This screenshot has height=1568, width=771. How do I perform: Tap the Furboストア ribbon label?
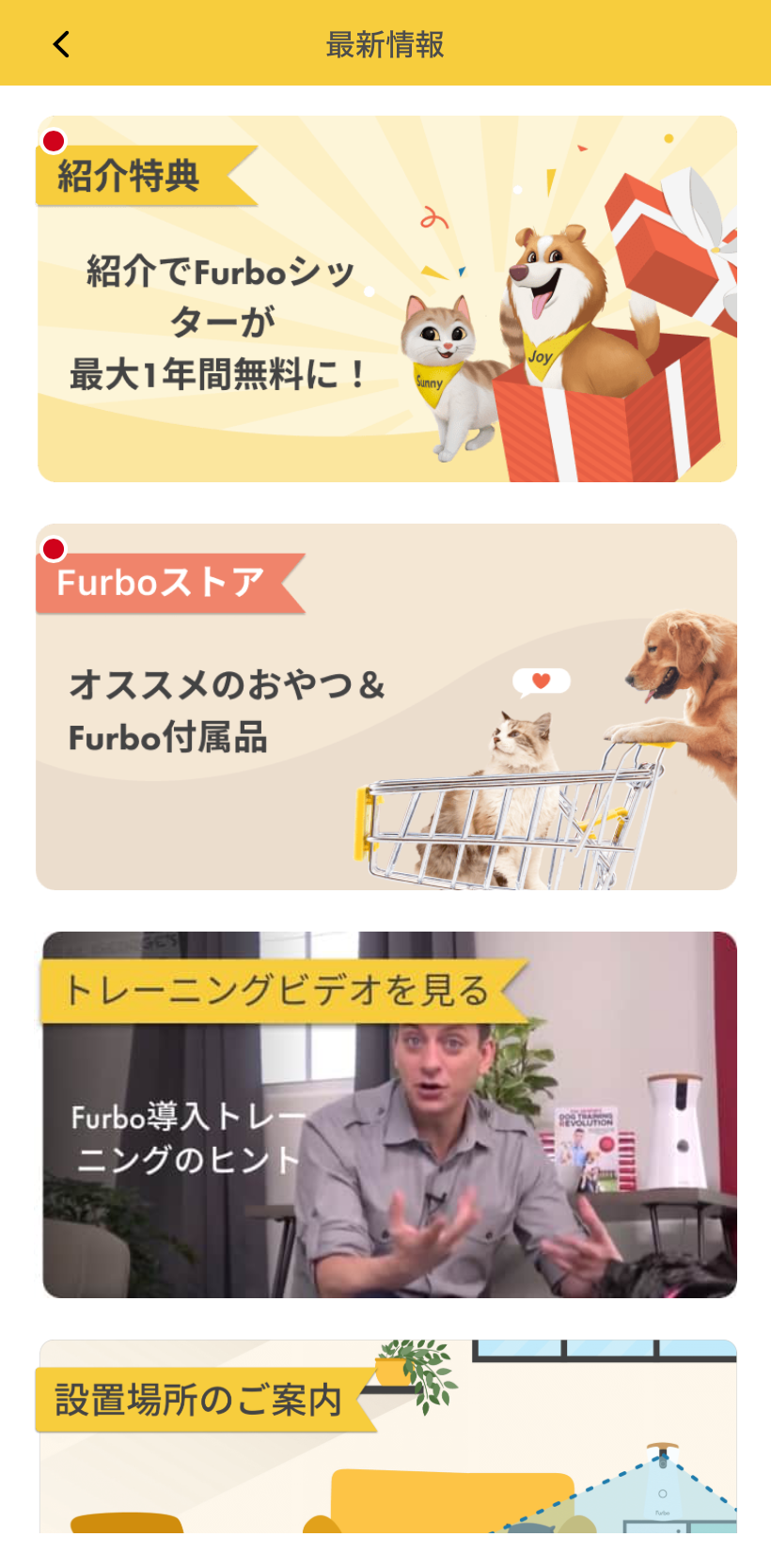point(160,581)
